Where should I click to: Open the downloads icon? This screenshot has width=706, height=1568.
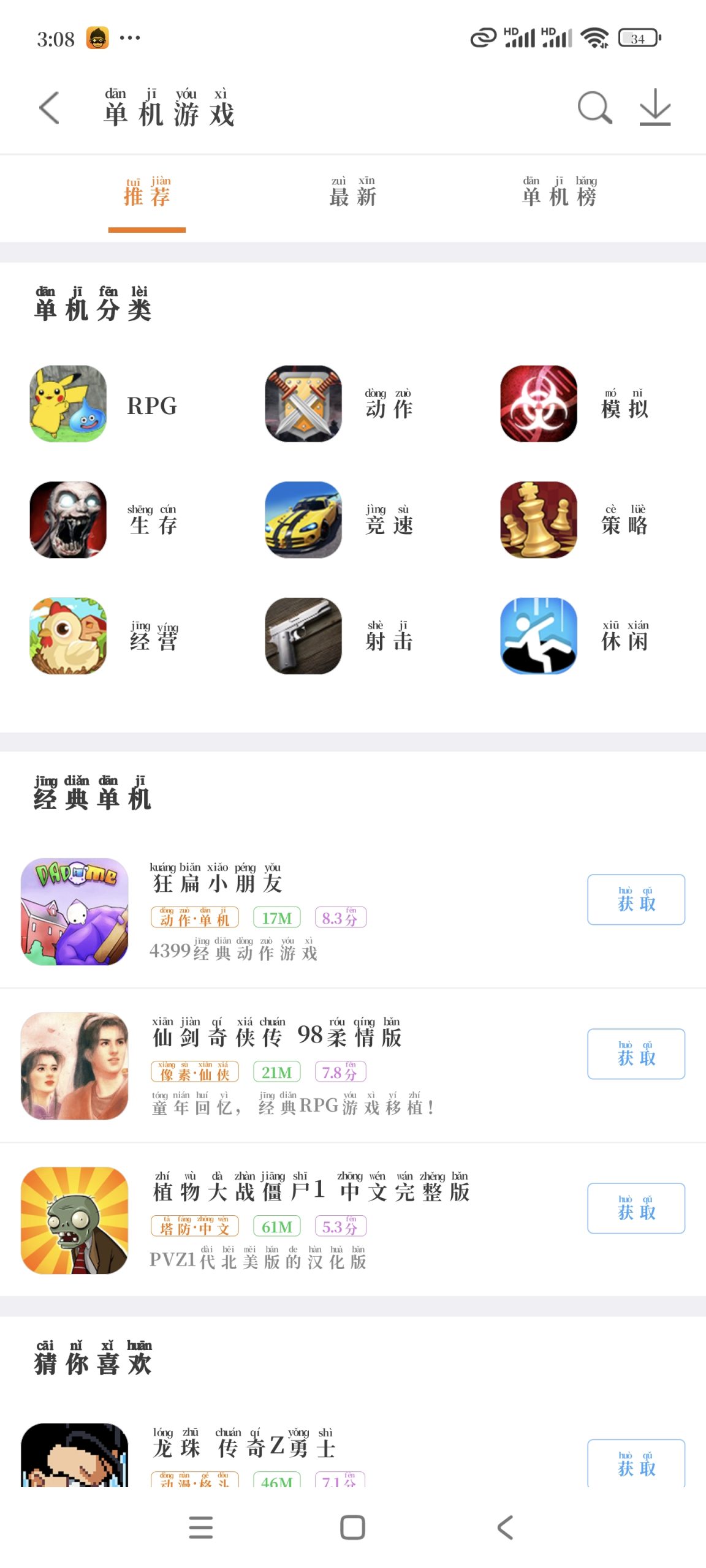655,108
